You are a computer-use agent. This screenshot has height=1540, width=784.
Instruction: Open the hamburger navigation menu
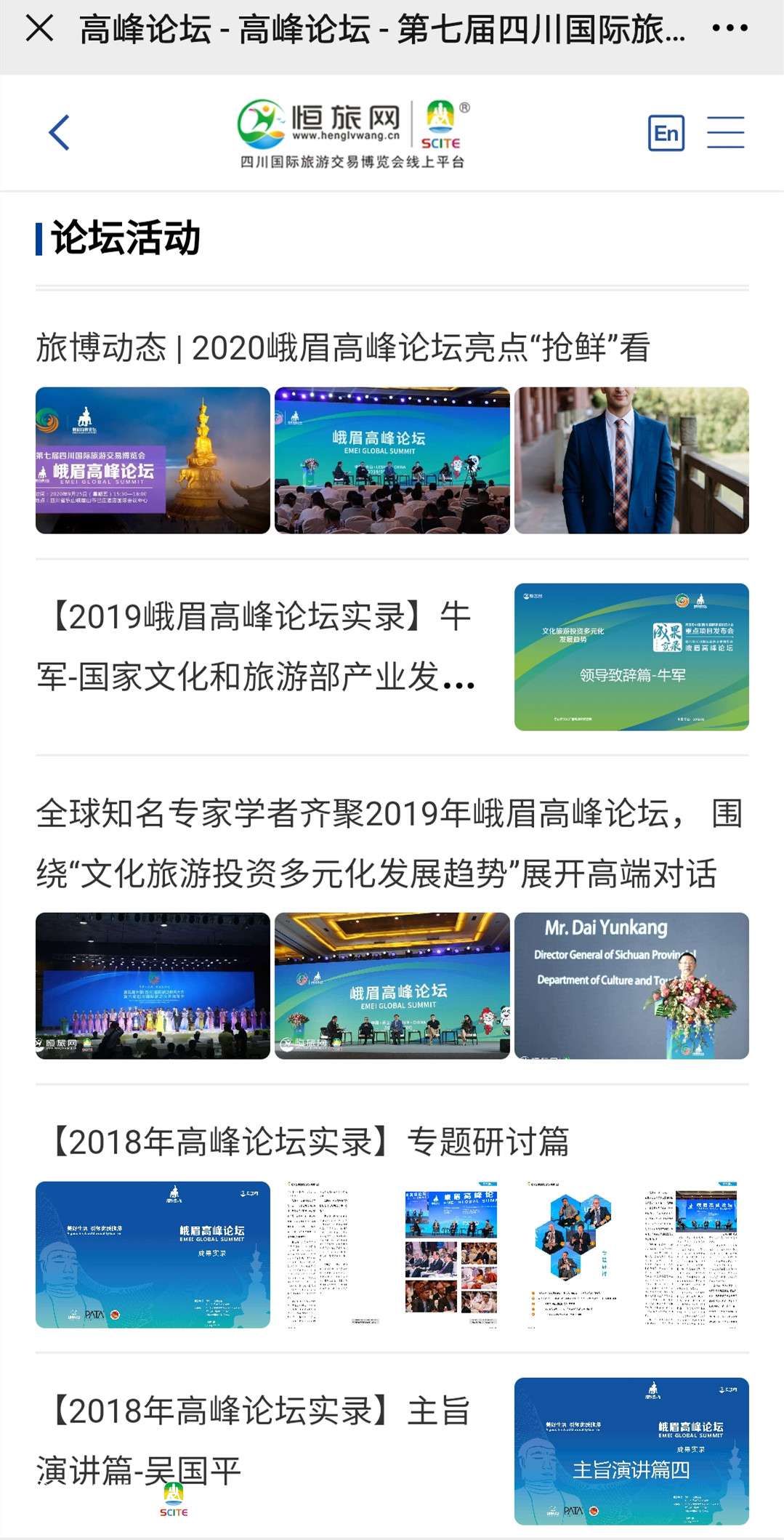coord(726,132)
